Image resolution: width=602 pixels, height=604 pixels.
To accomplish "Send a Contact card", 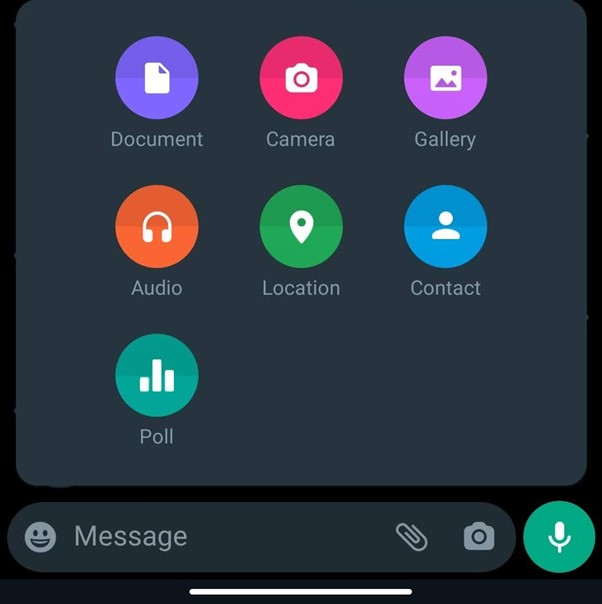I will tap(445, 227).
